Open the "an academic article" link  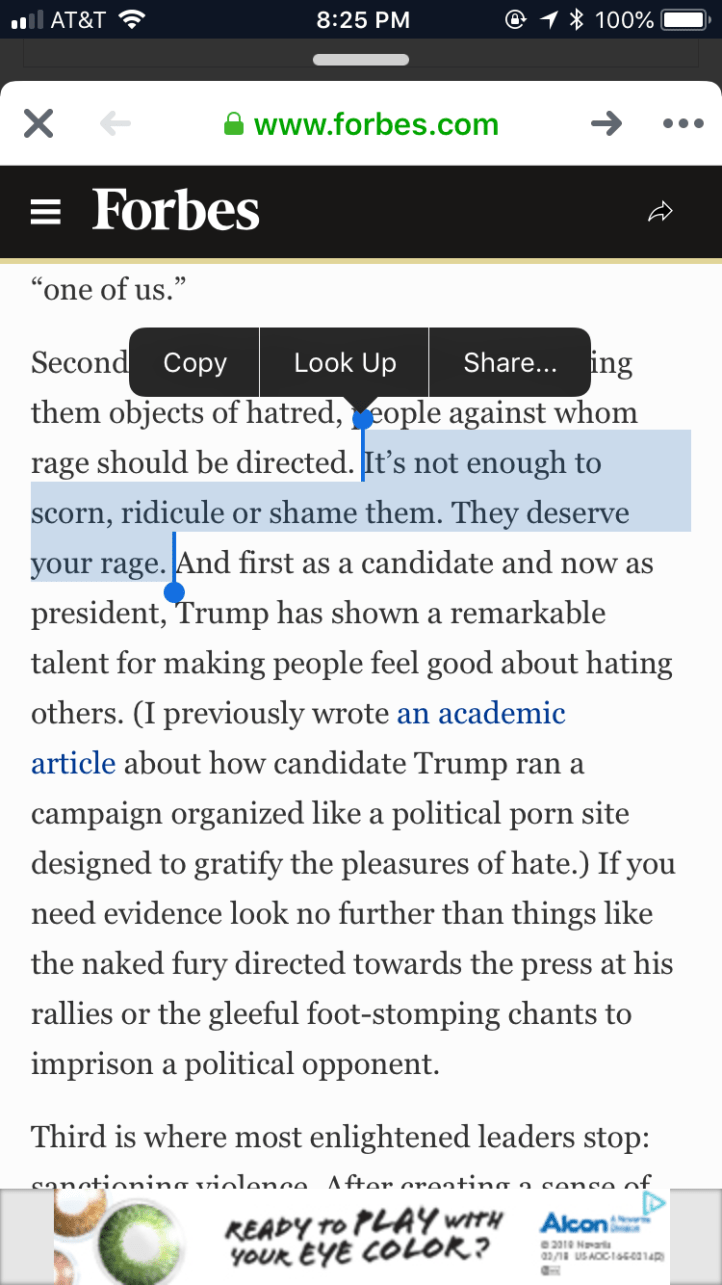(481, 714)
